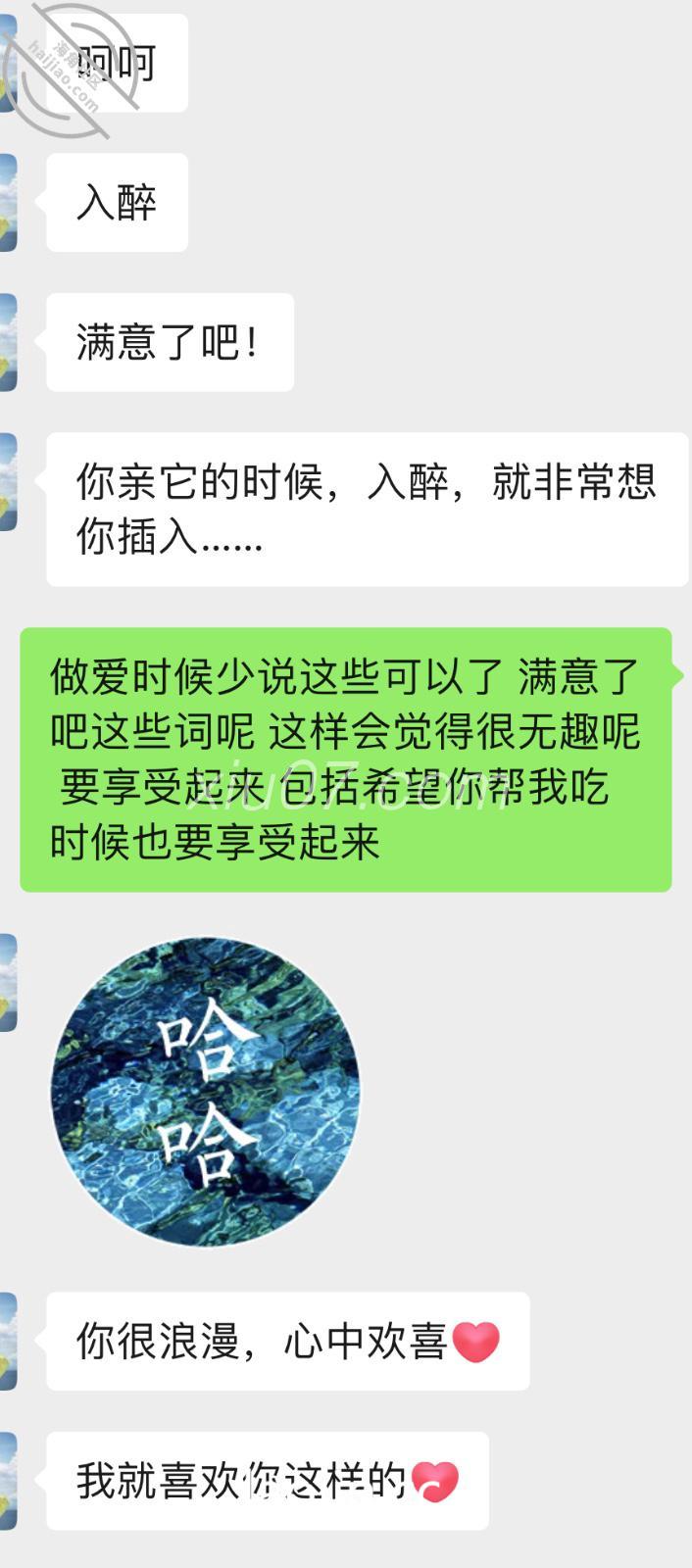Tap the avatar beside the 入醉 message
This screenshot has height=1568, width=692.
8,203
